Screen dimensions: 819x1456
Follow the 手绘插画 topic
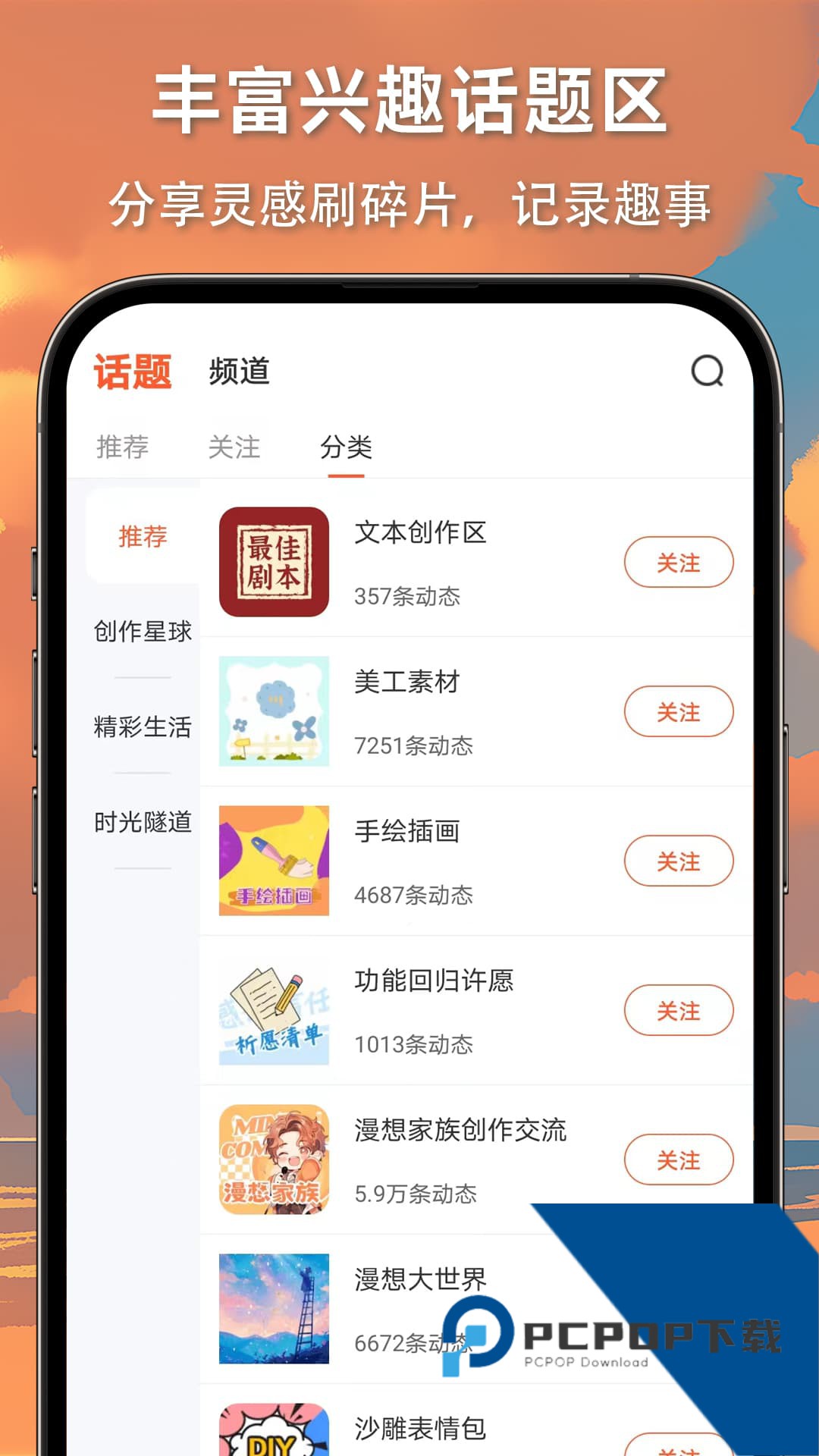tap(679, 861)
